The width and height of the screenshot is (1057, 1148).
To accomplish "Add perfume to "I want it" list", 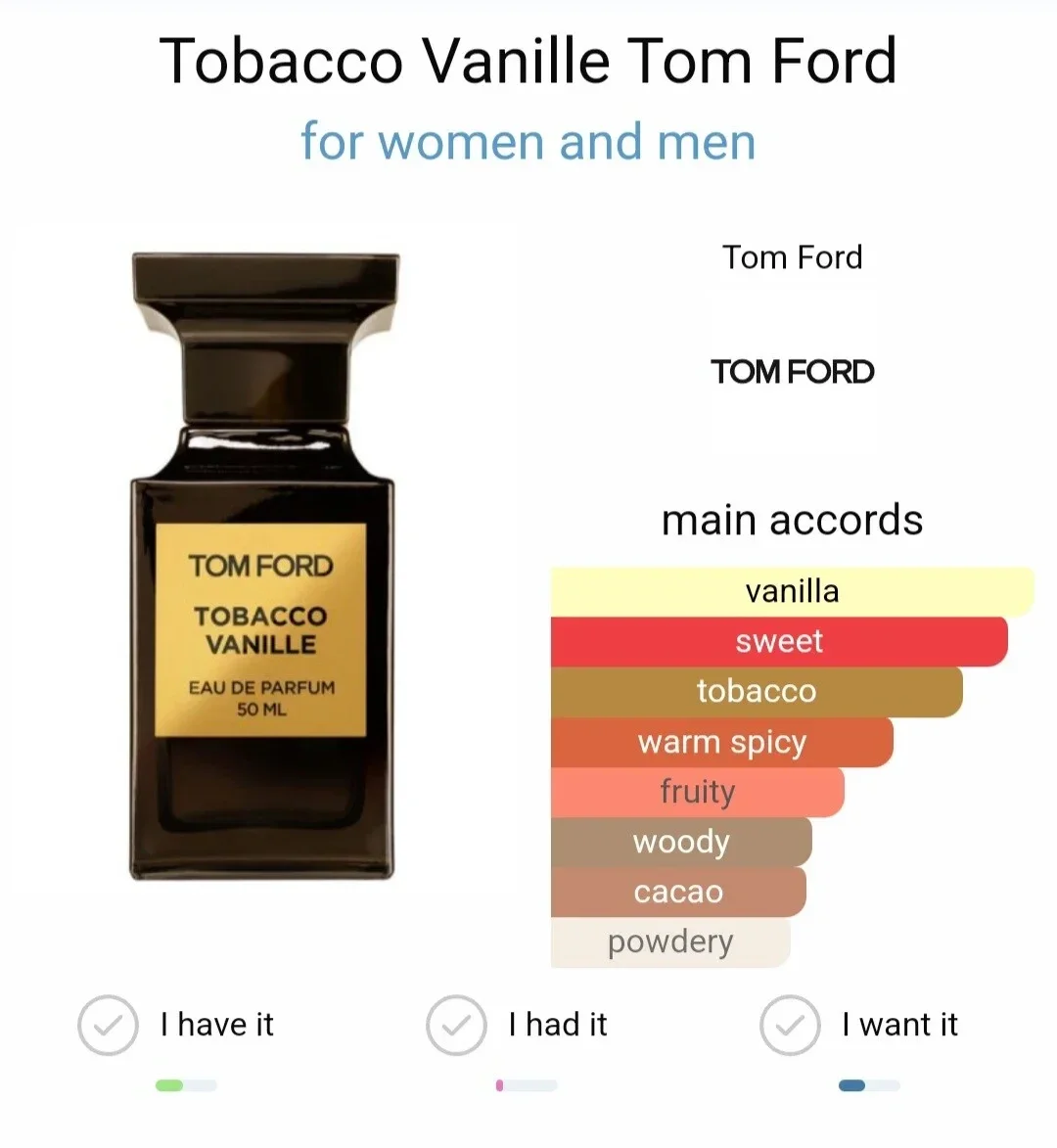I will [x=790, y=1025].
